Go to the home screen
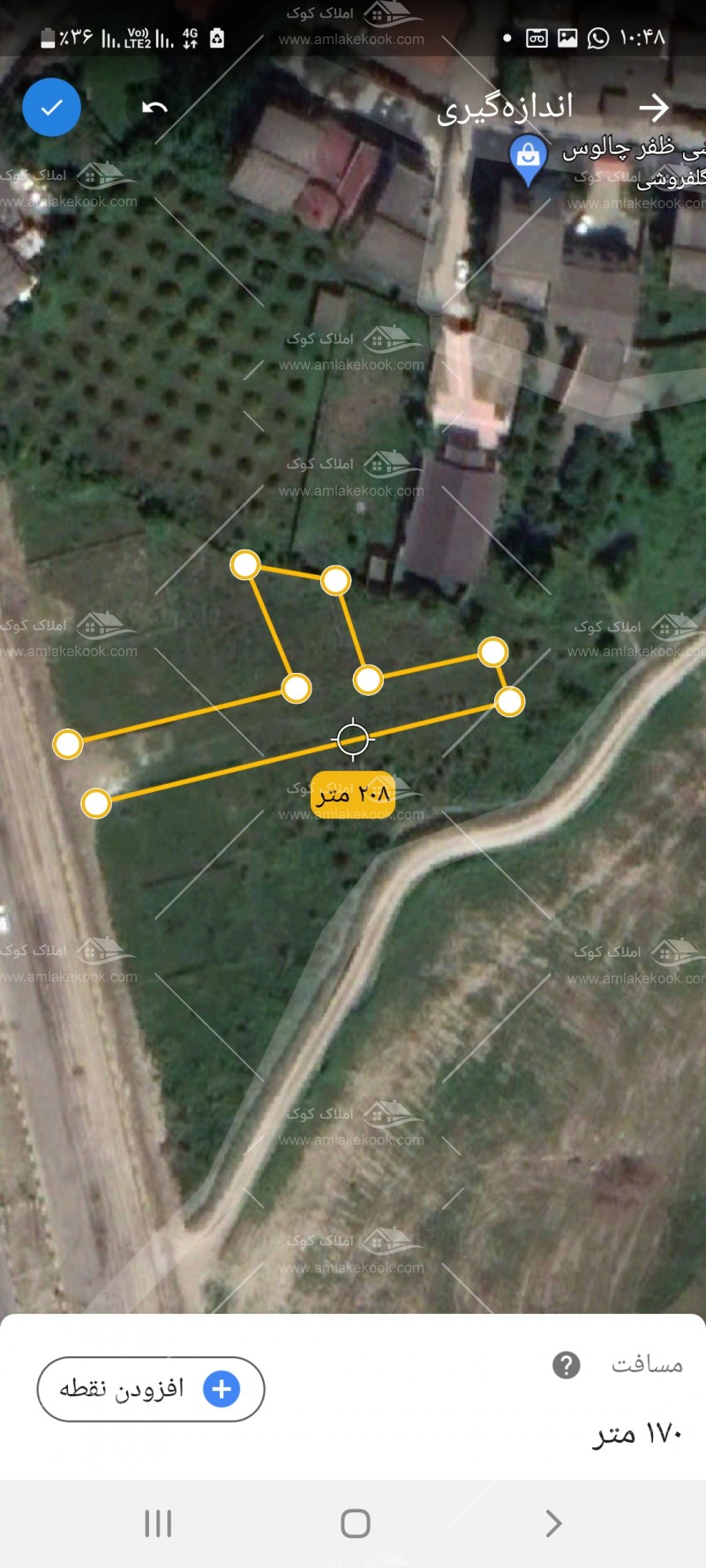 click(x=355, y=1523)
